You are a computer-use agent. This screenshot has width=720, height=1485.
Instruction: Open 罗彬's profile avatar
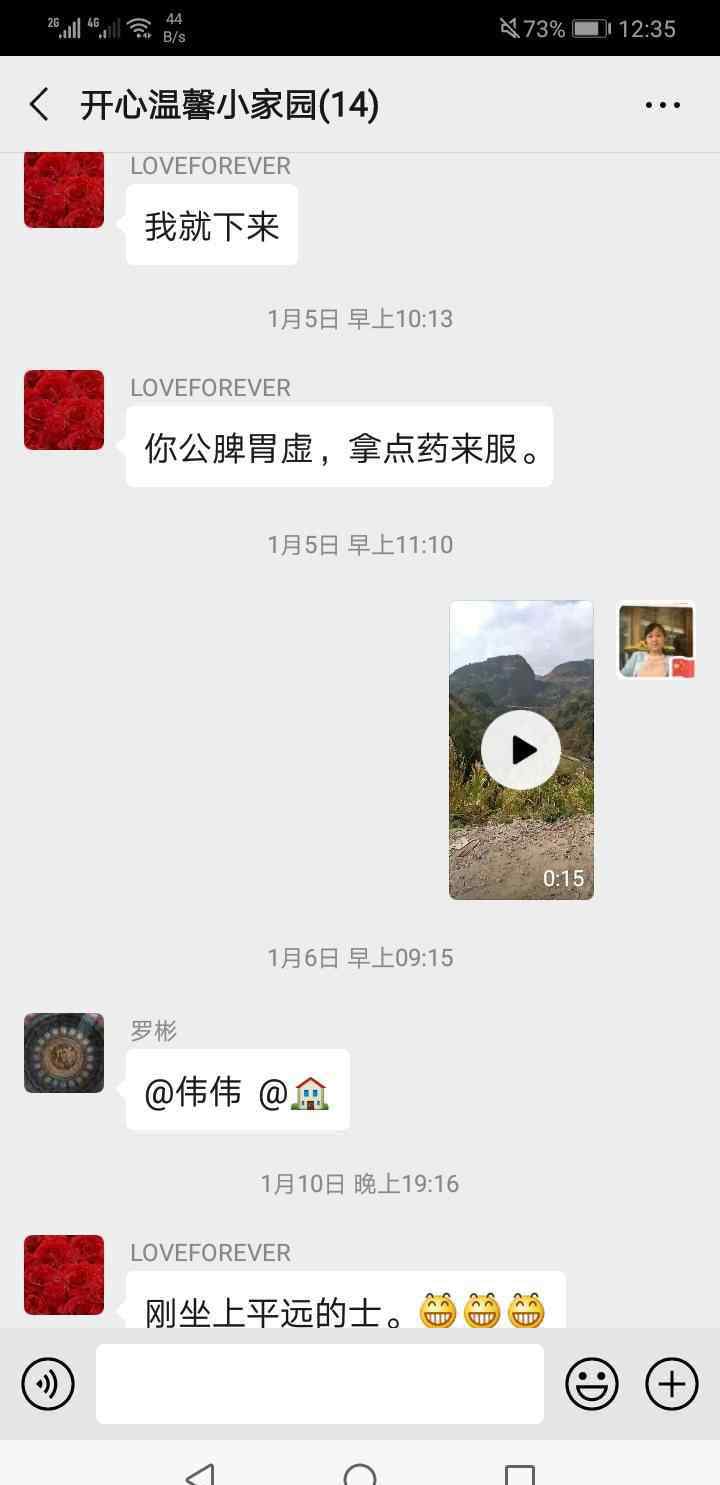pos(64,1052)
